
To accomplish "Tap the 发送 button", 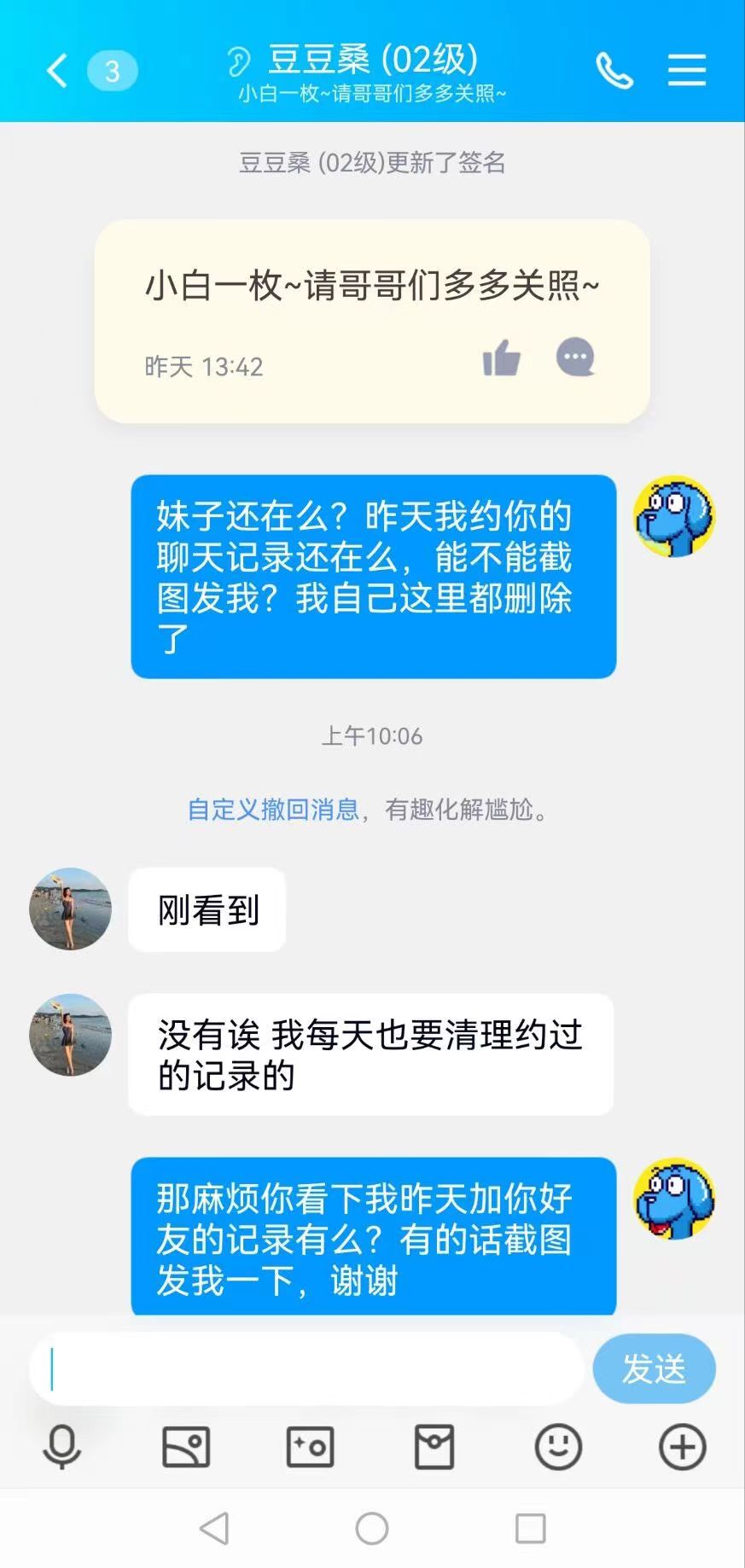I will pos(654,1369).
